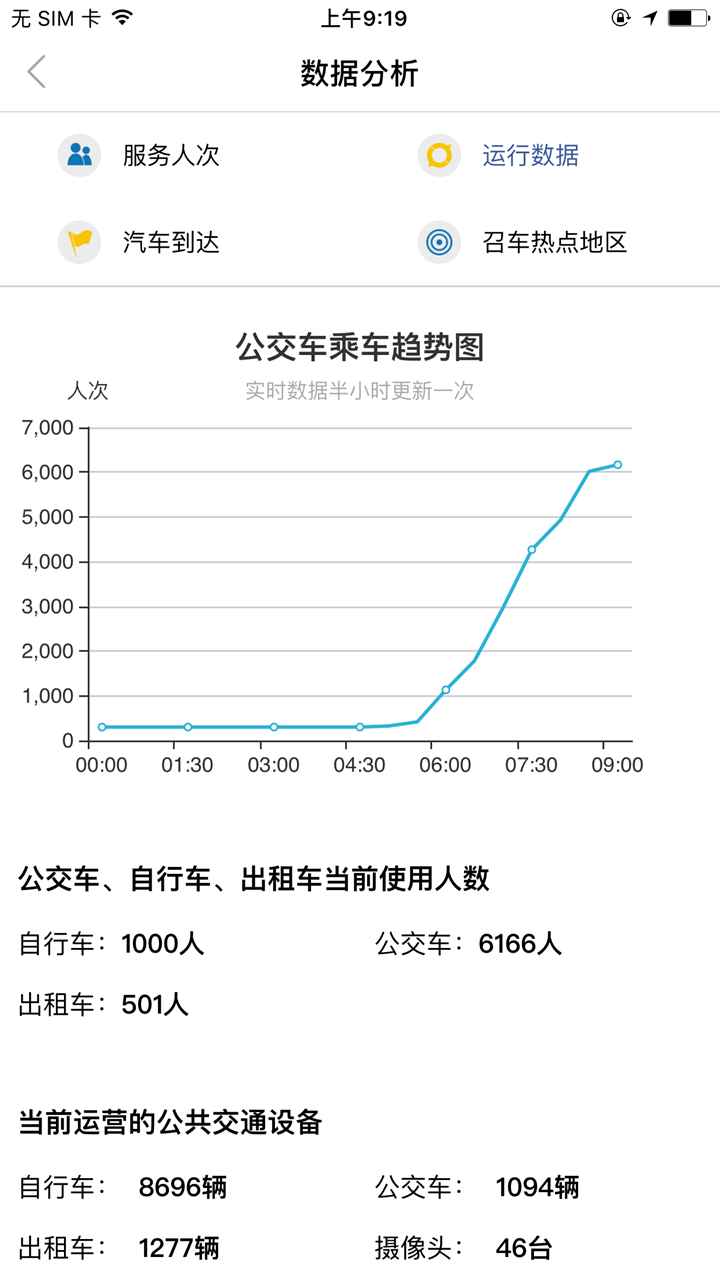The height and width of the screenshot is (1280, 720).
Task: Select the 服务人次 people icon
Action: tap(78, 155)
